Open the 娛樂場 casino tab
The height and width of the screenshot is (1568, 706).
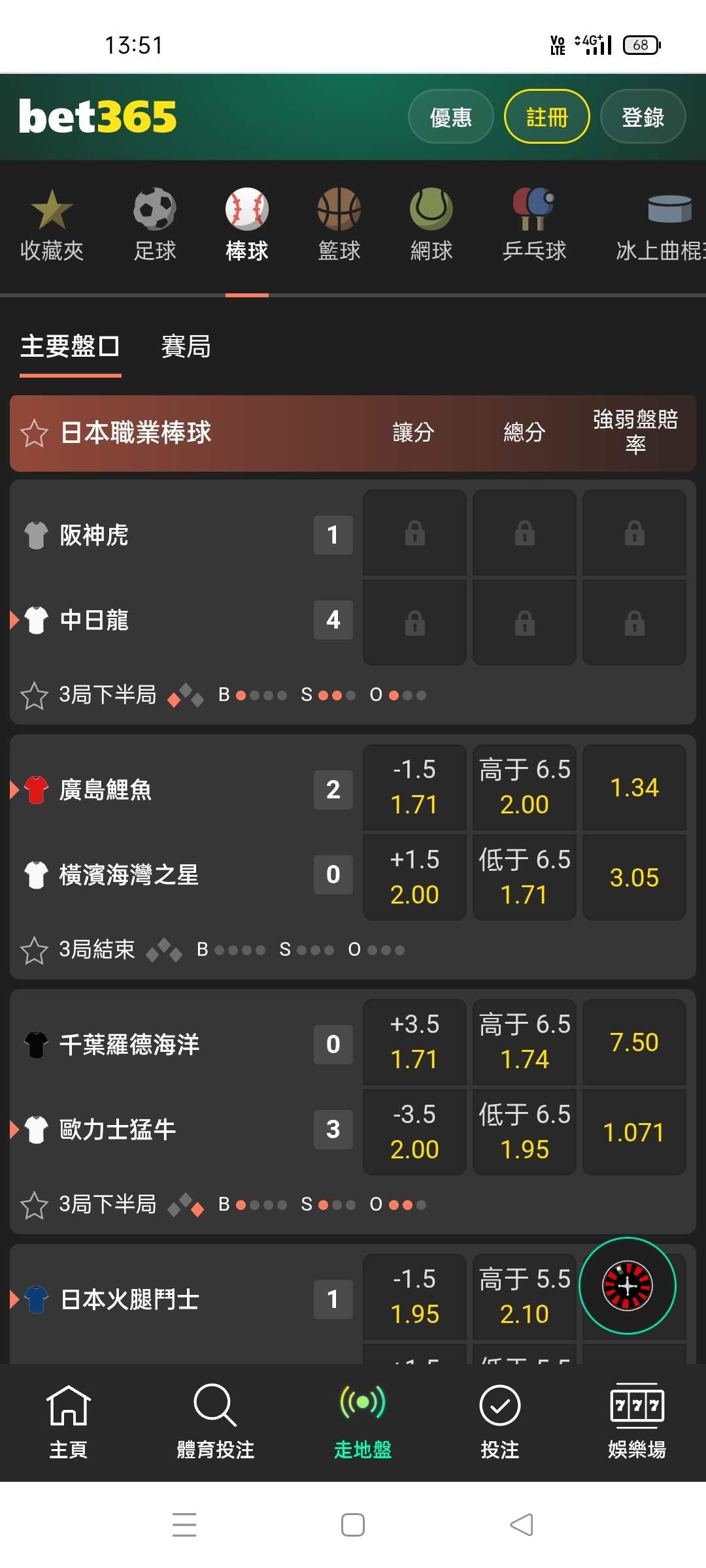[x=637, y=1422]
